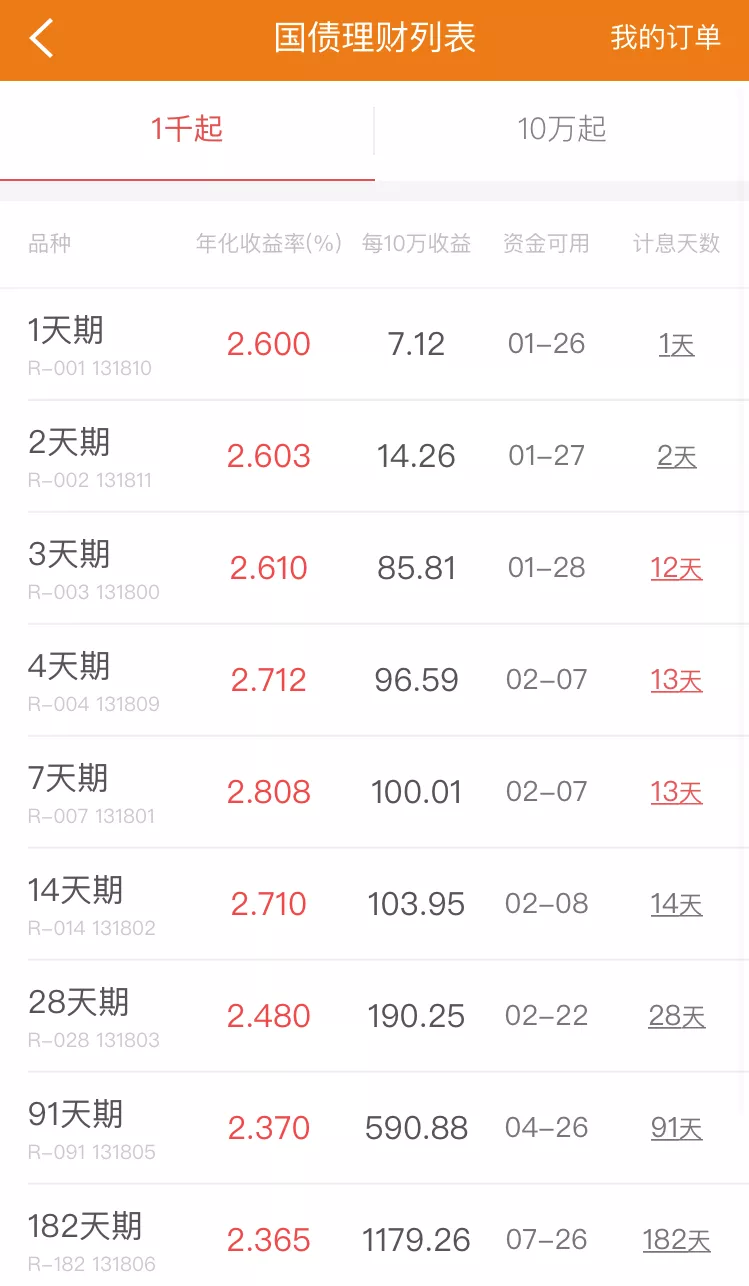Tap the underlined 28天 interest days link
Image resolution: width=749 pixels, height=1286 pixels.
[677, 1017]
